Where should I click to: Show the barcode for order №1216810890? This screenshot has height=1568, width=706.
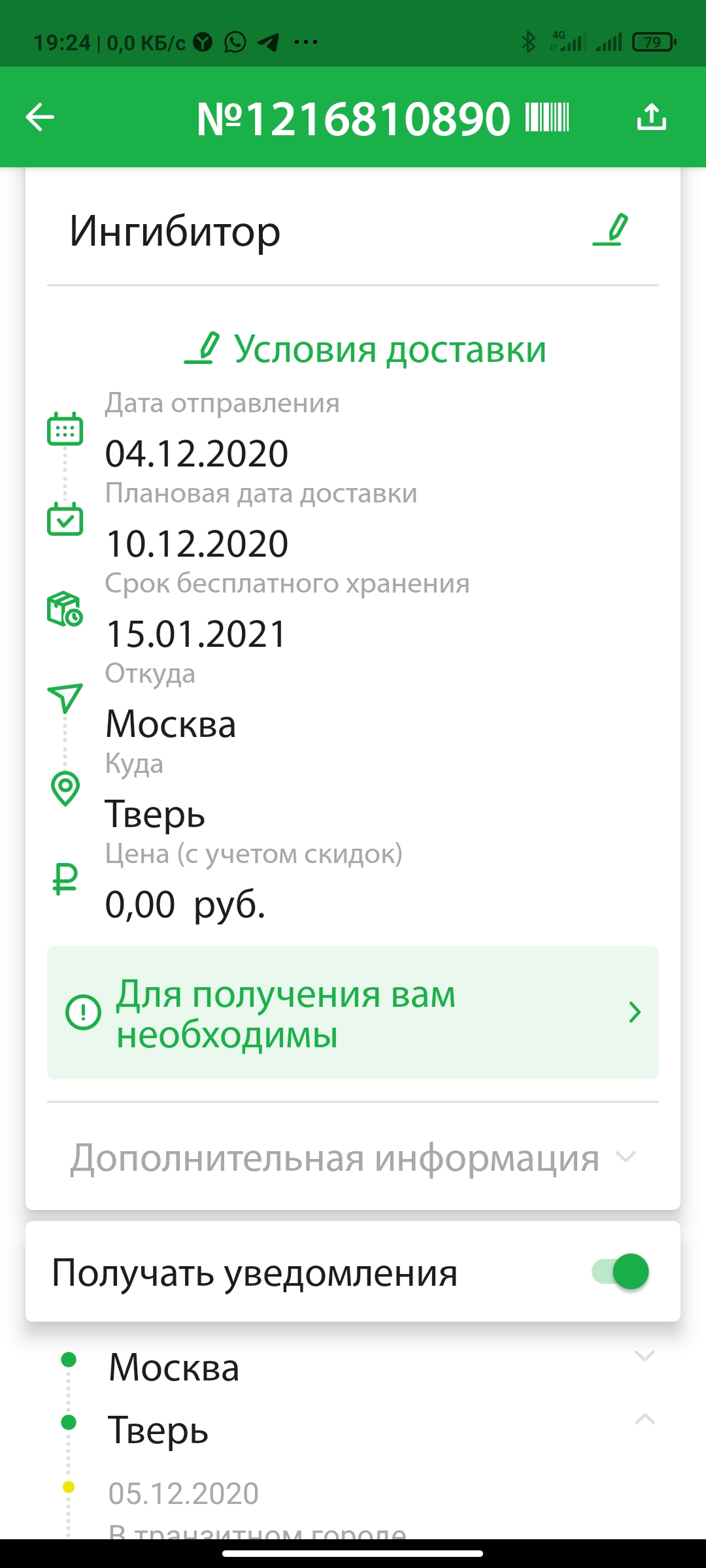(547, 118)
